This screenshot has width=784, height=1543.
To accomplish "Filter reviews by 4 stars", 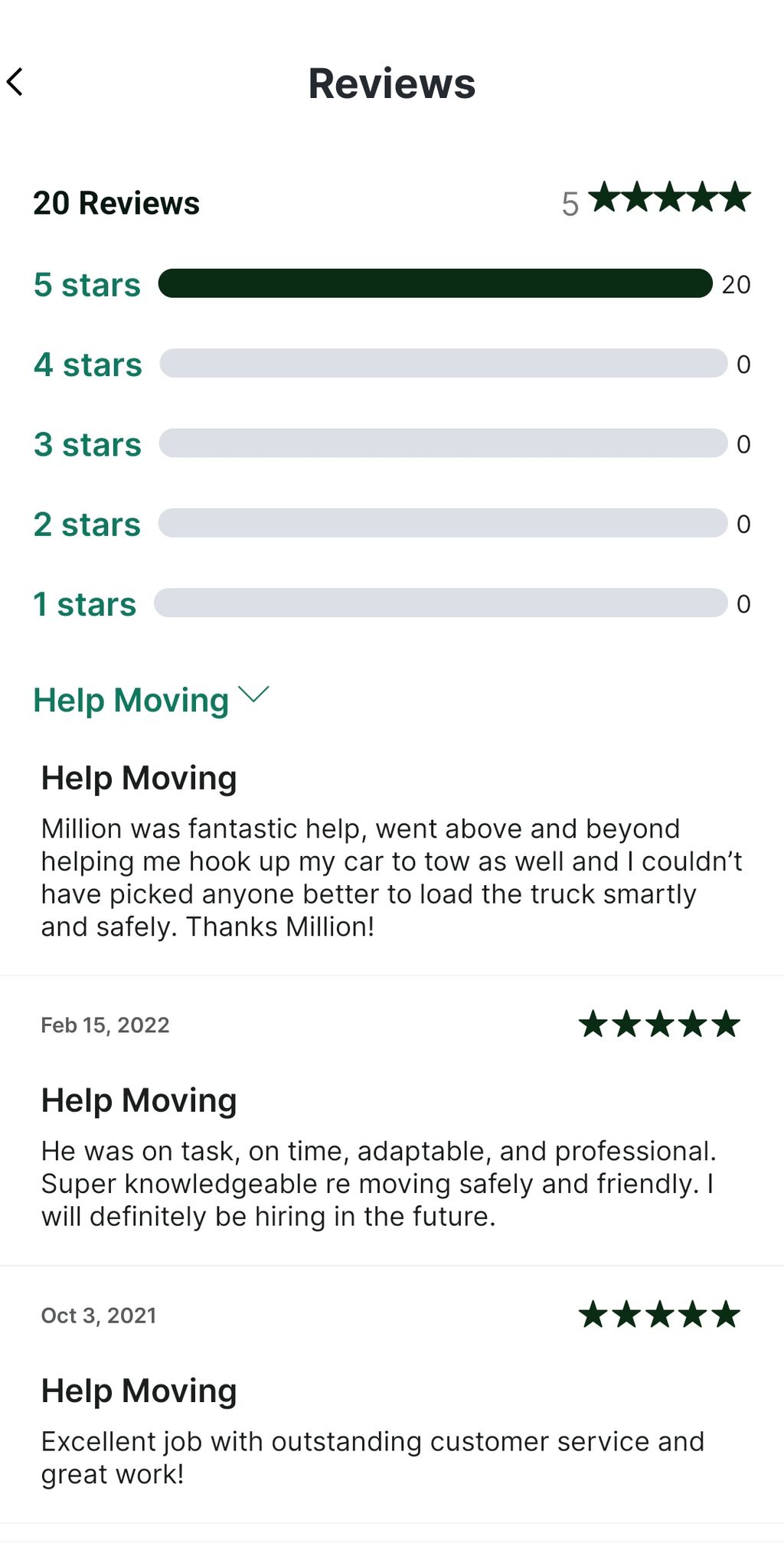I will coord(87,365).
